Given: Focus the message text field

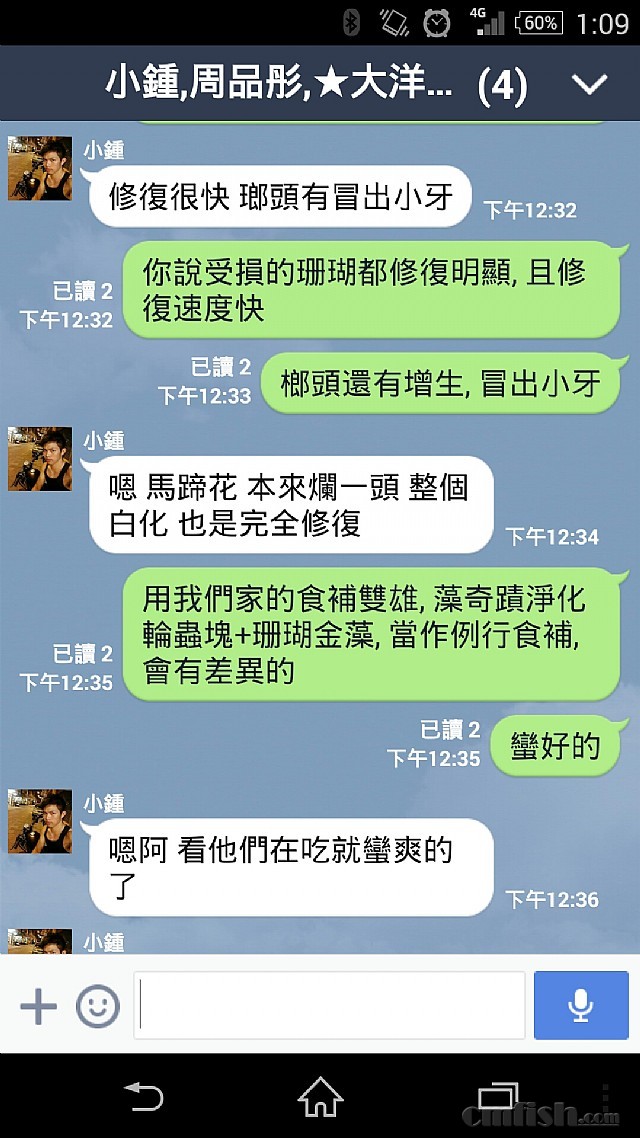Looking at the screenshot, I should pos(330,1005).
